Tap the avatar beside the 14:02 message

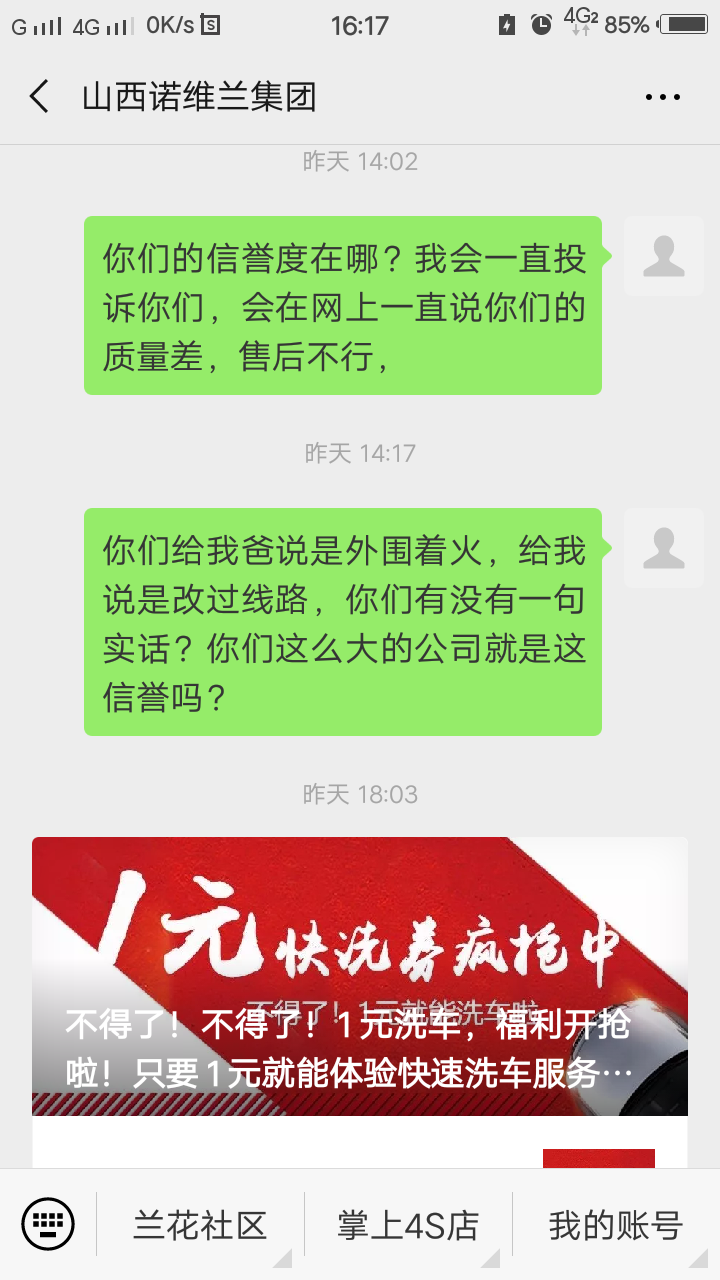point(663,256)
